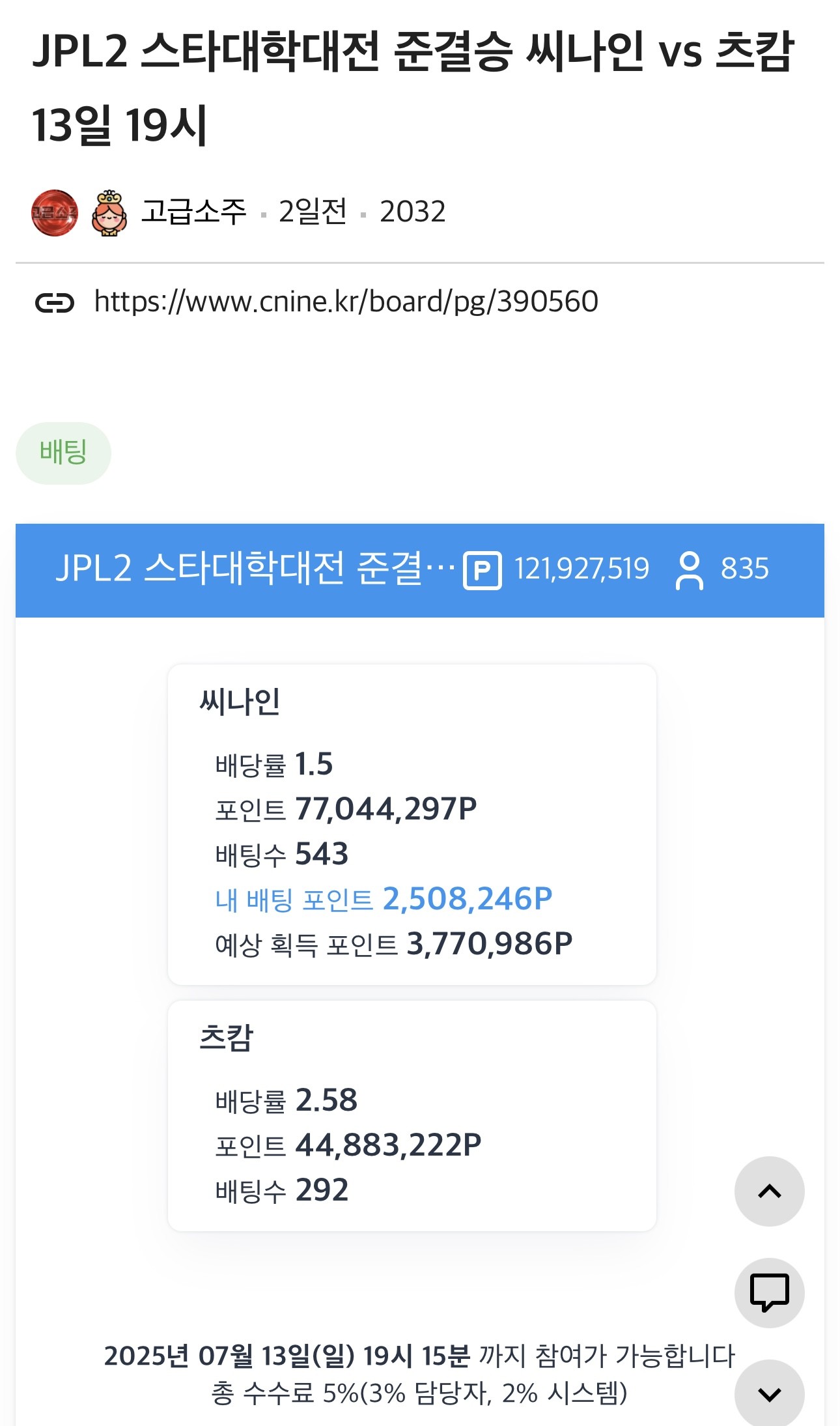
Task: Jump to bottom with down arrow button
Action: (x=769, y=1393)
